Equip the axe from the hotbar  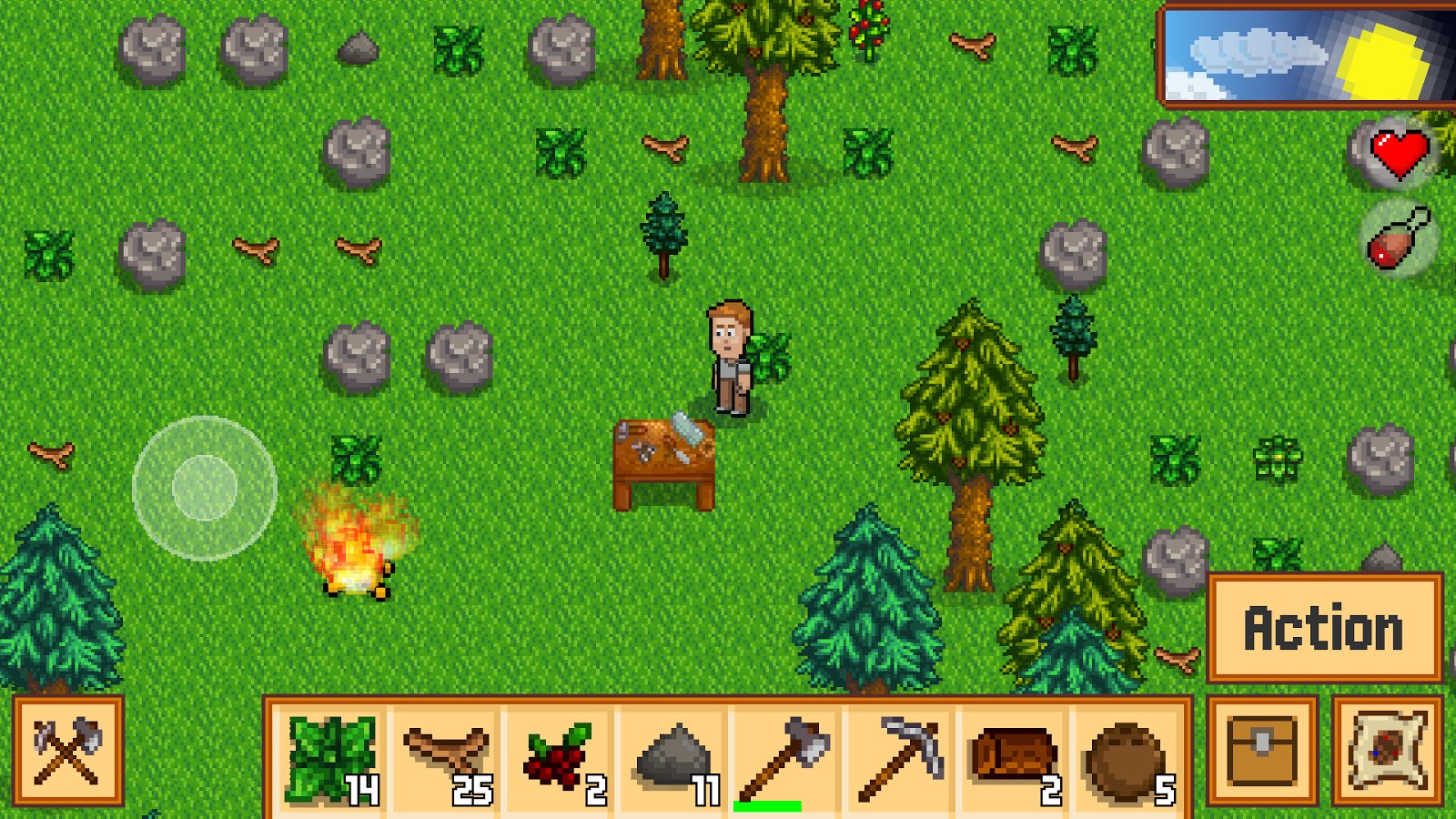coord(786,757)
